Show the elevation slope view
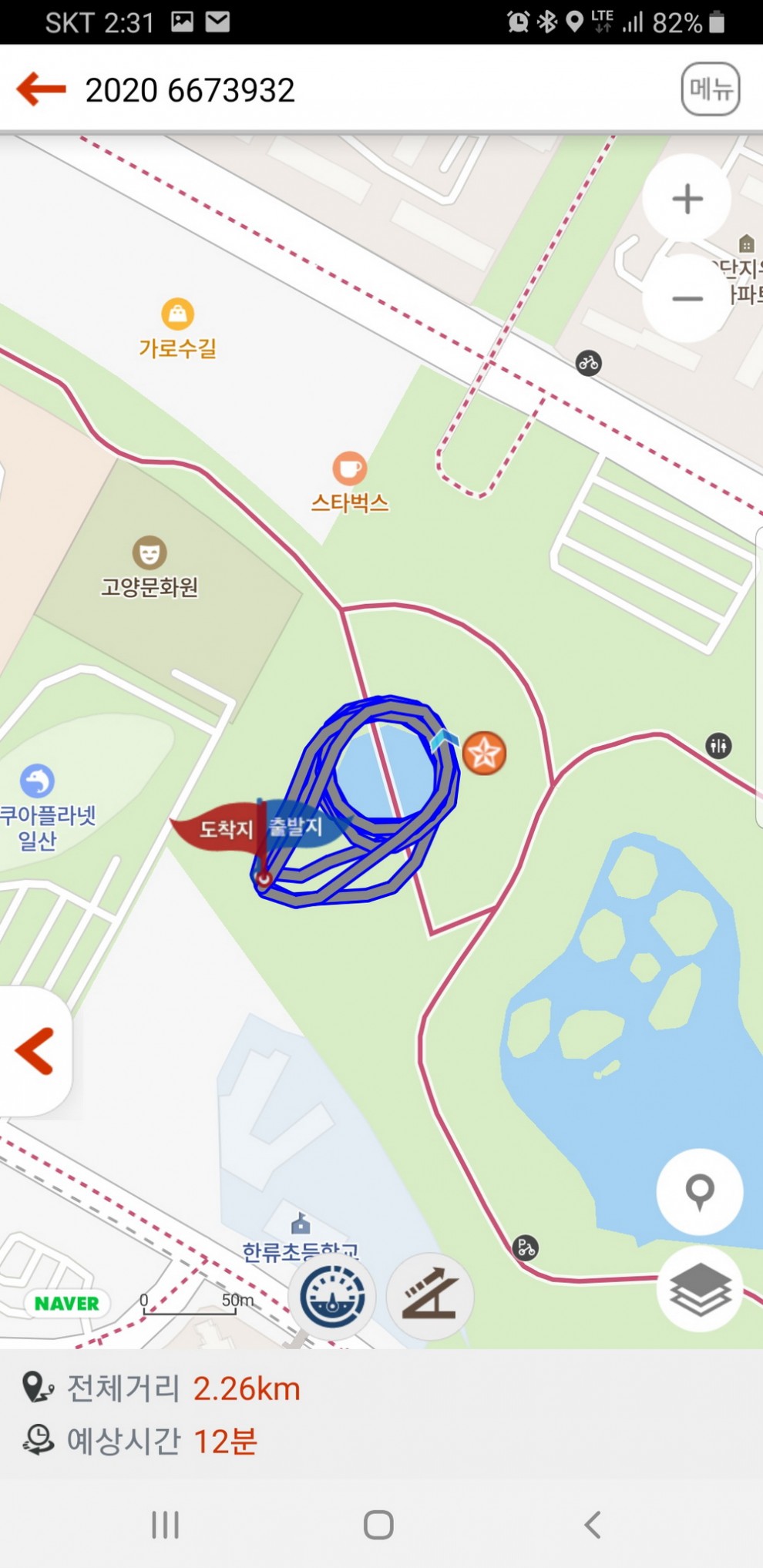This screenshot has height=1568, width=763. (x=429, y=1297)
